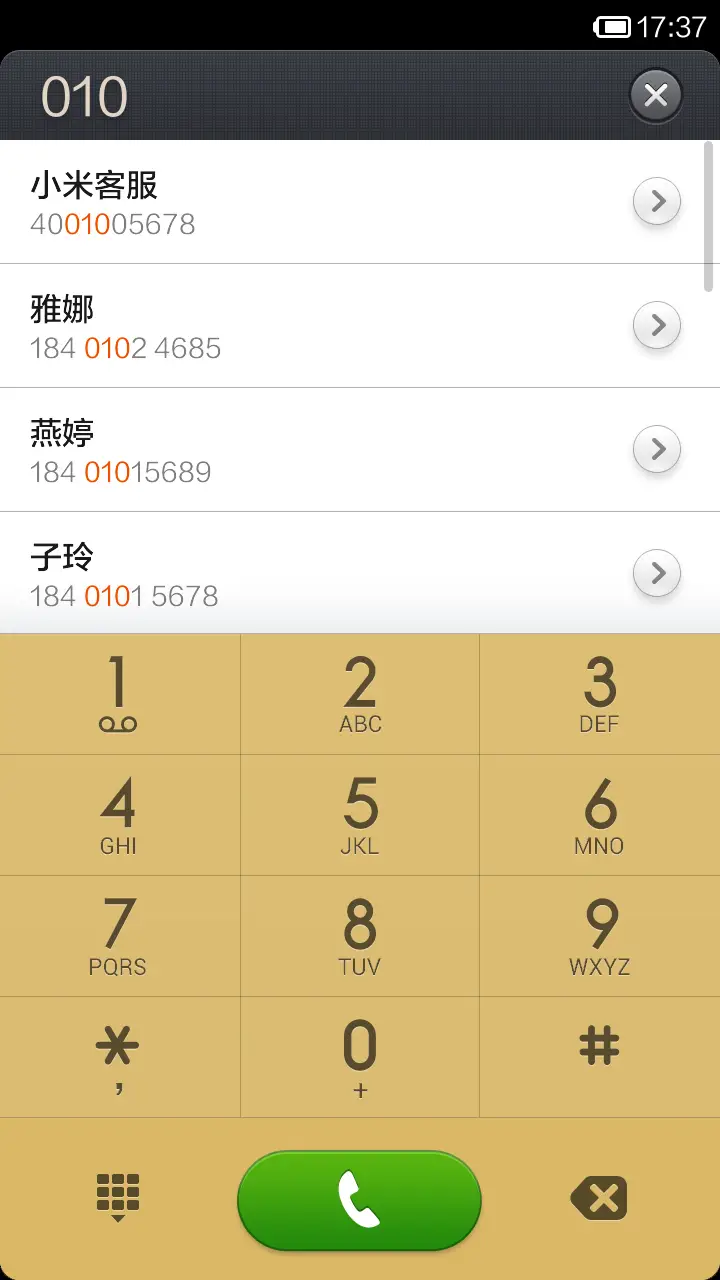The width and height of the screenshot is (720, 1280).
Task: Tap the asterisk (*) key
Action: (119, 1056)
